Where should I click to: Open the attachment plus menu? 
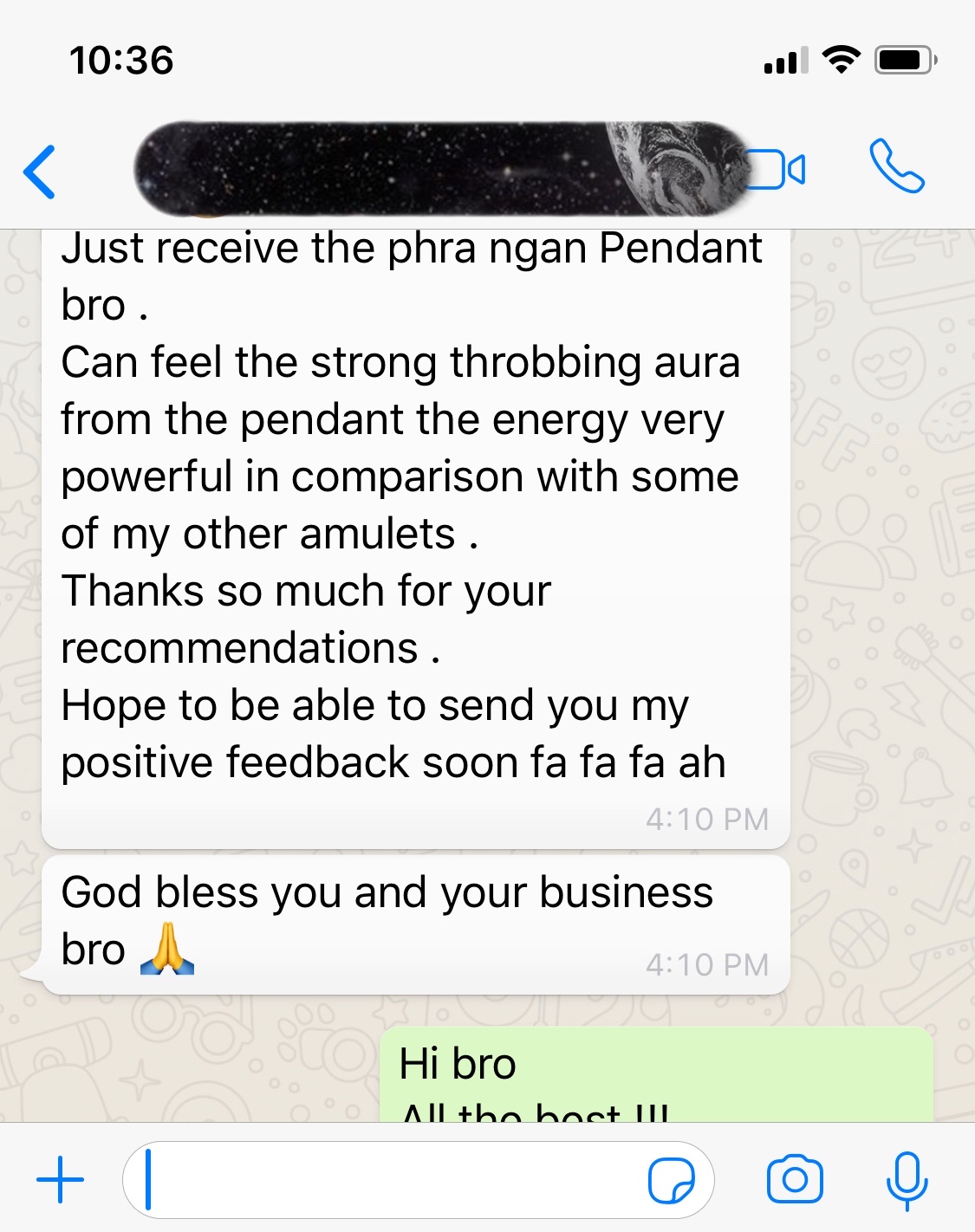(x=61, y=1180)
